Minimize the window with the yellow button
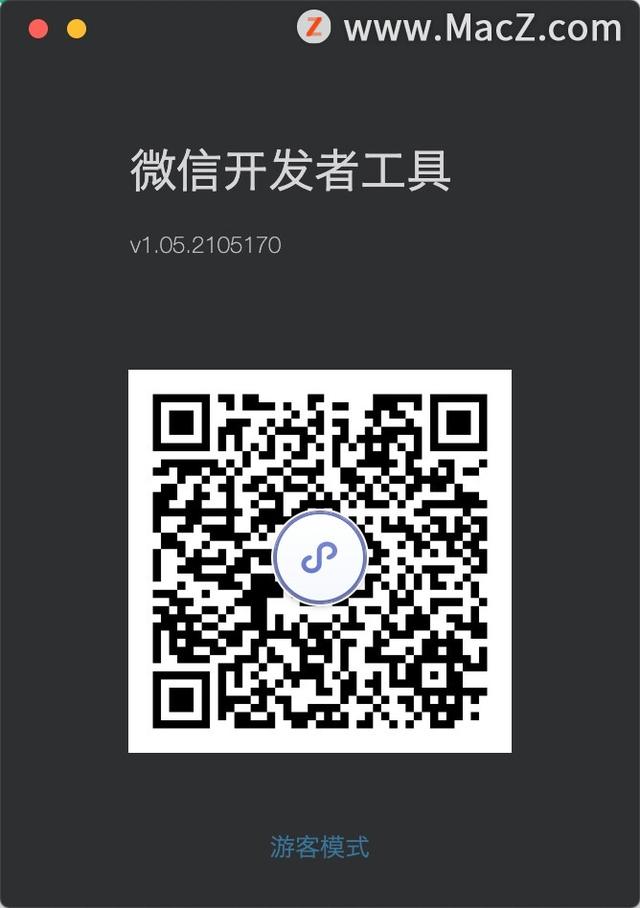The height and width of the screenshot is (908, 640). pyautogui.click(x=76, y=29)
